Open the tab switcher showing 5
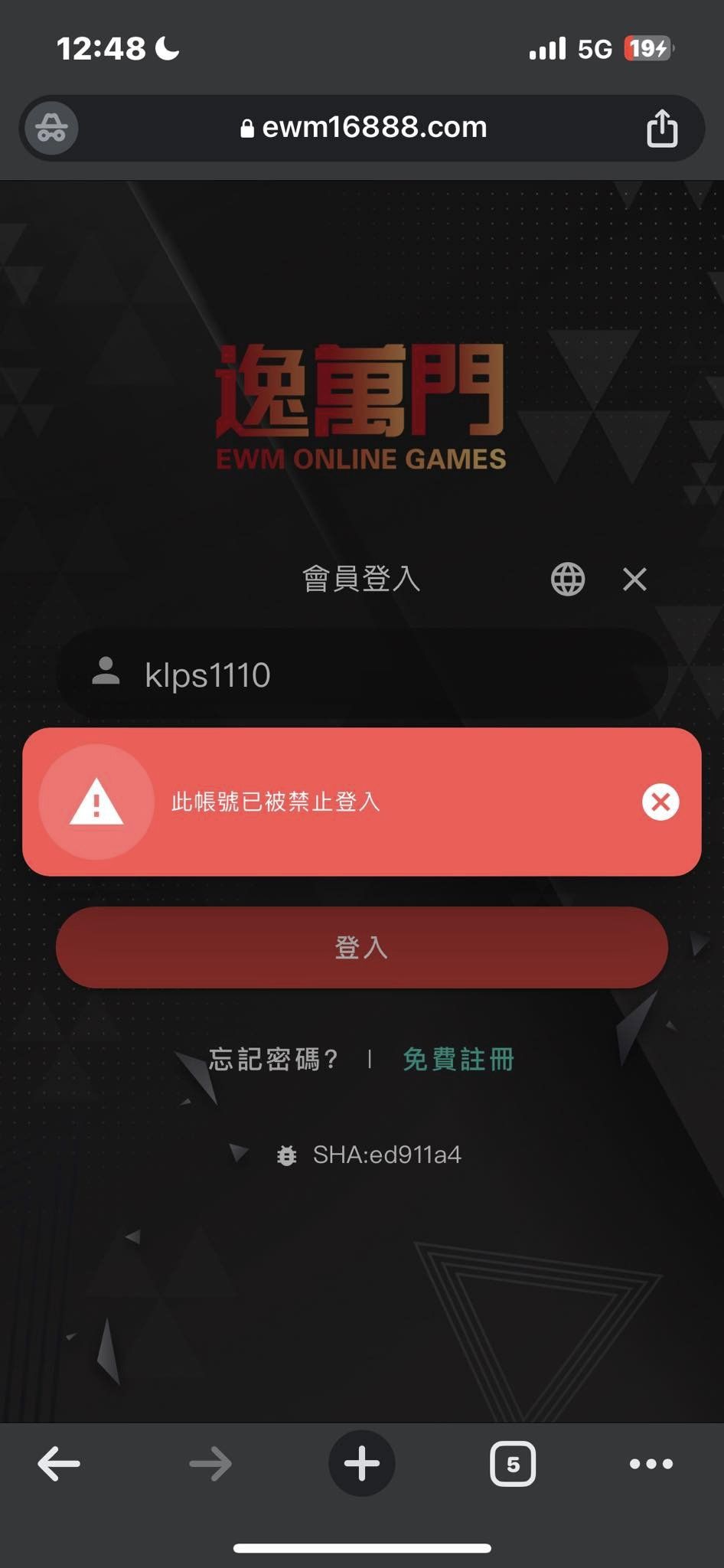The image size is (724, 1568). point(513,1464)
